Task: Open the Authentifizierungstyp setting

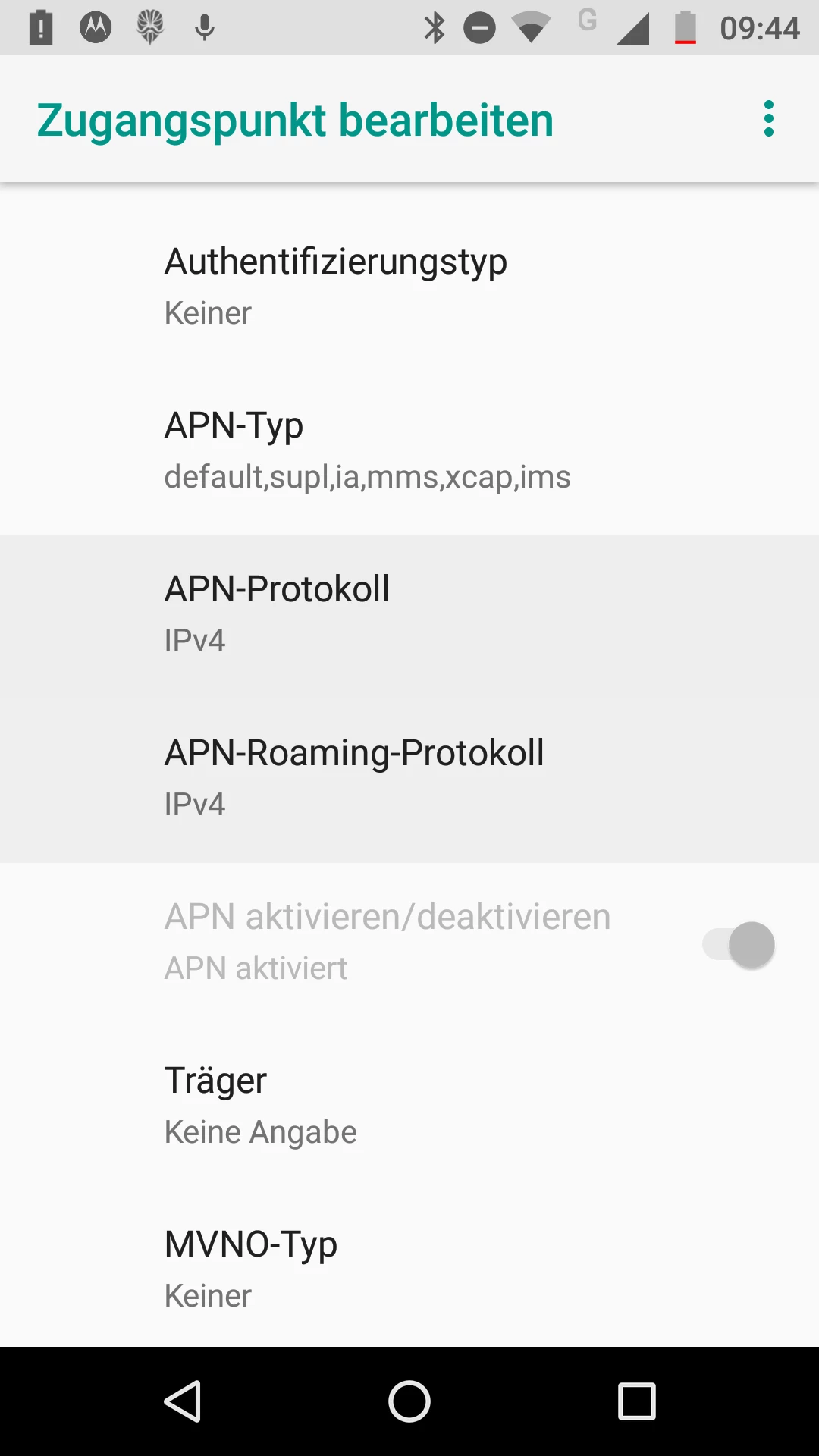Action: (x=409, y=285)
